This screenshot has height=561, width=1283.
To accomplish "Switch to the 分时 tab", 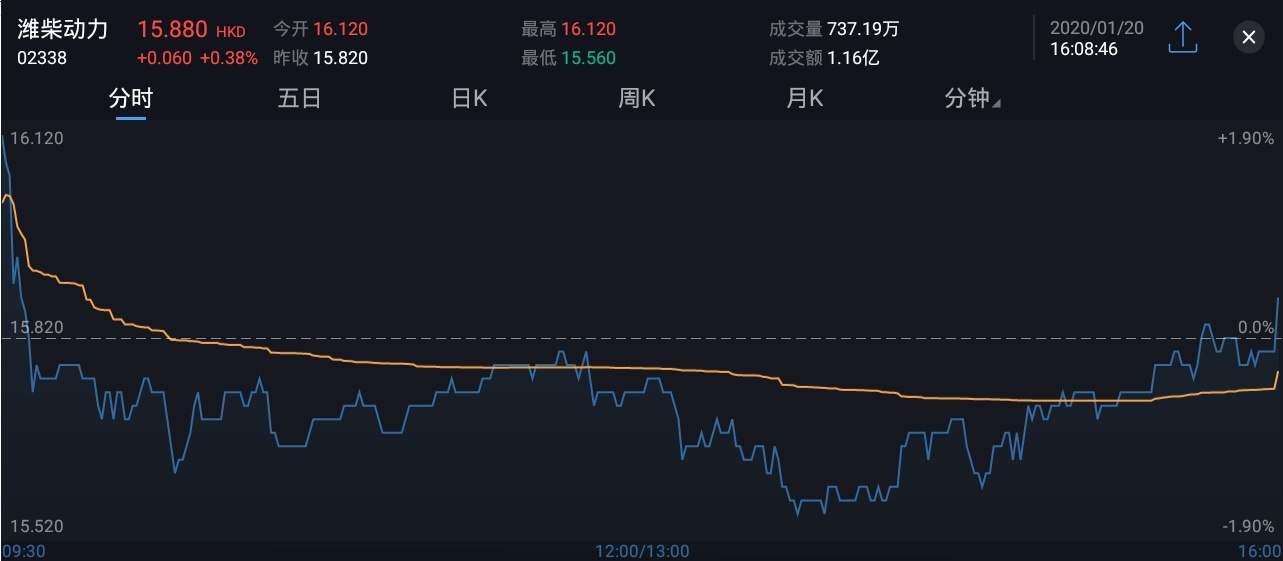I will point(131,98).
